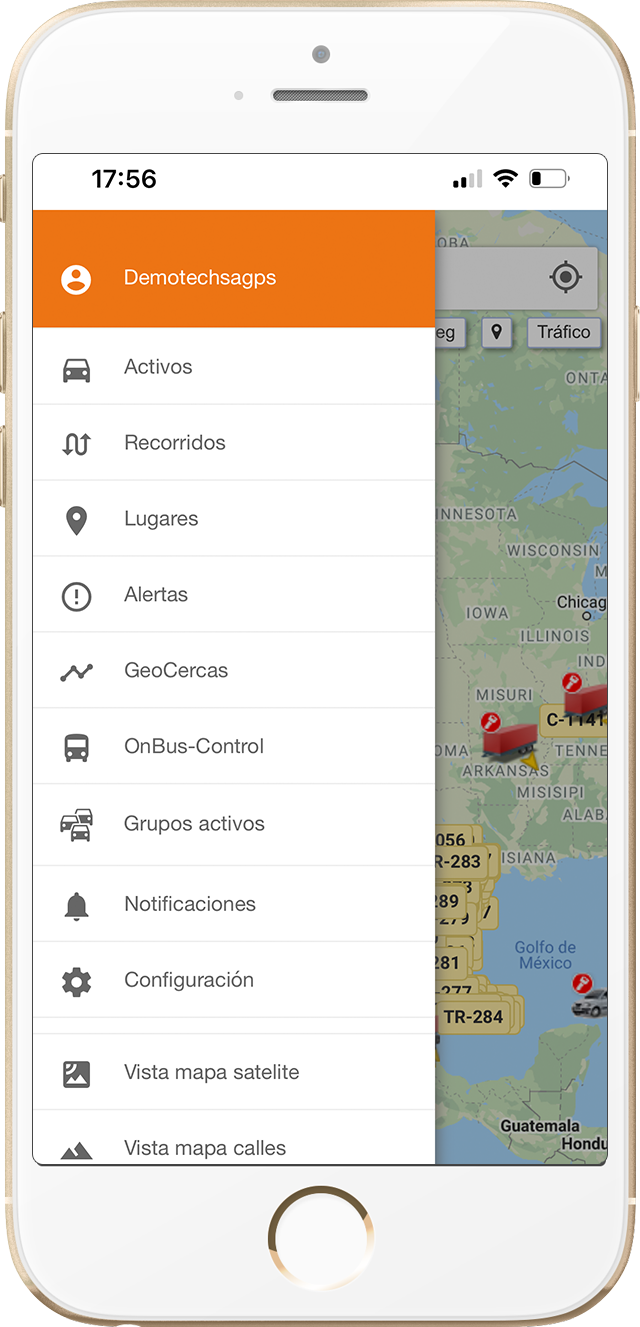This screenshot has width=640, height=1327.
Task: Open the Demotechsagps account header
Action: click(x=199, y=278)
